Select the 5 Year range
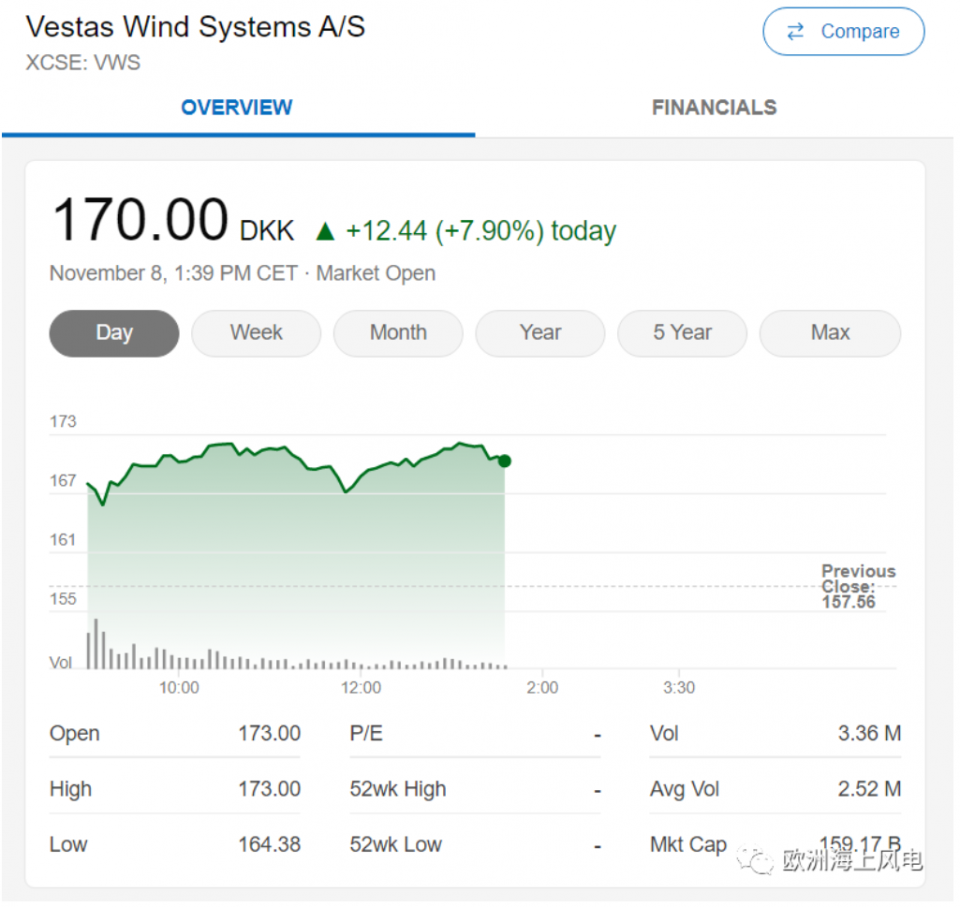The image size is (960, 907). coord(682,333)
